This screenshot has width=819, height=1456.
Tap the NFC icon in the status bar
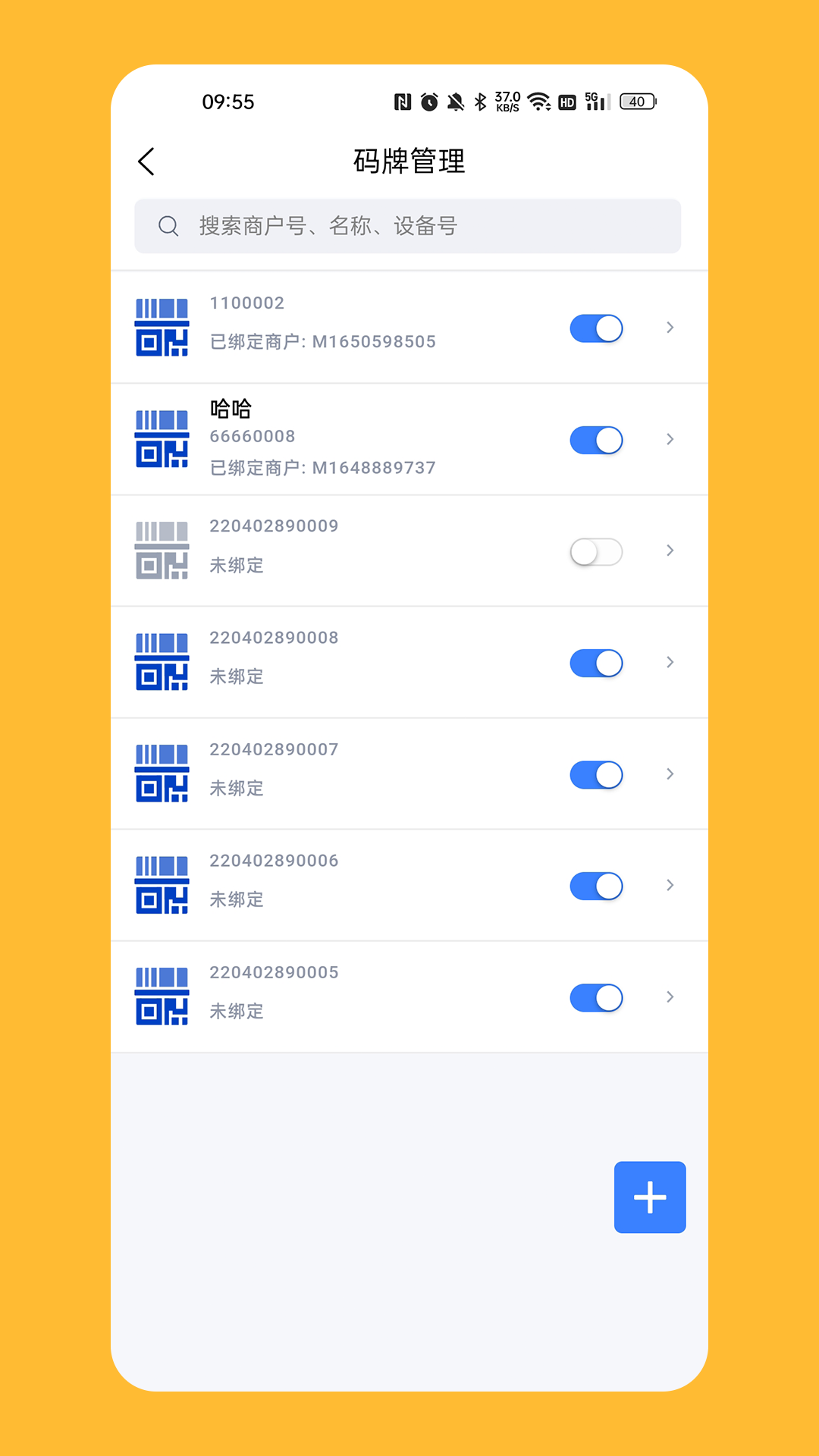coord(401,101)
